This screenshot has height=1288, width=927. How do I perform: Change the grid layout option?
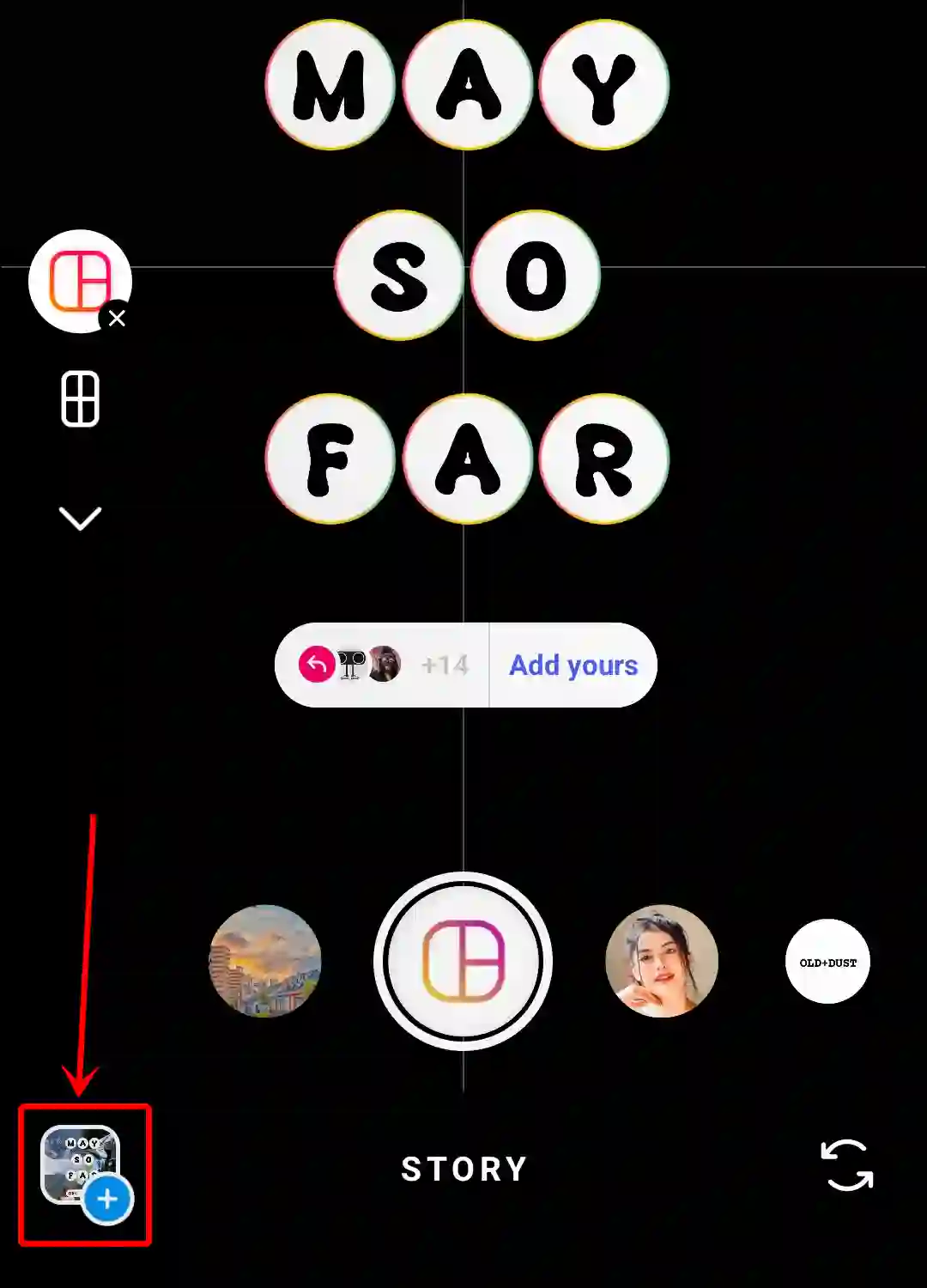pyautogui.click(x=80, y=399)
